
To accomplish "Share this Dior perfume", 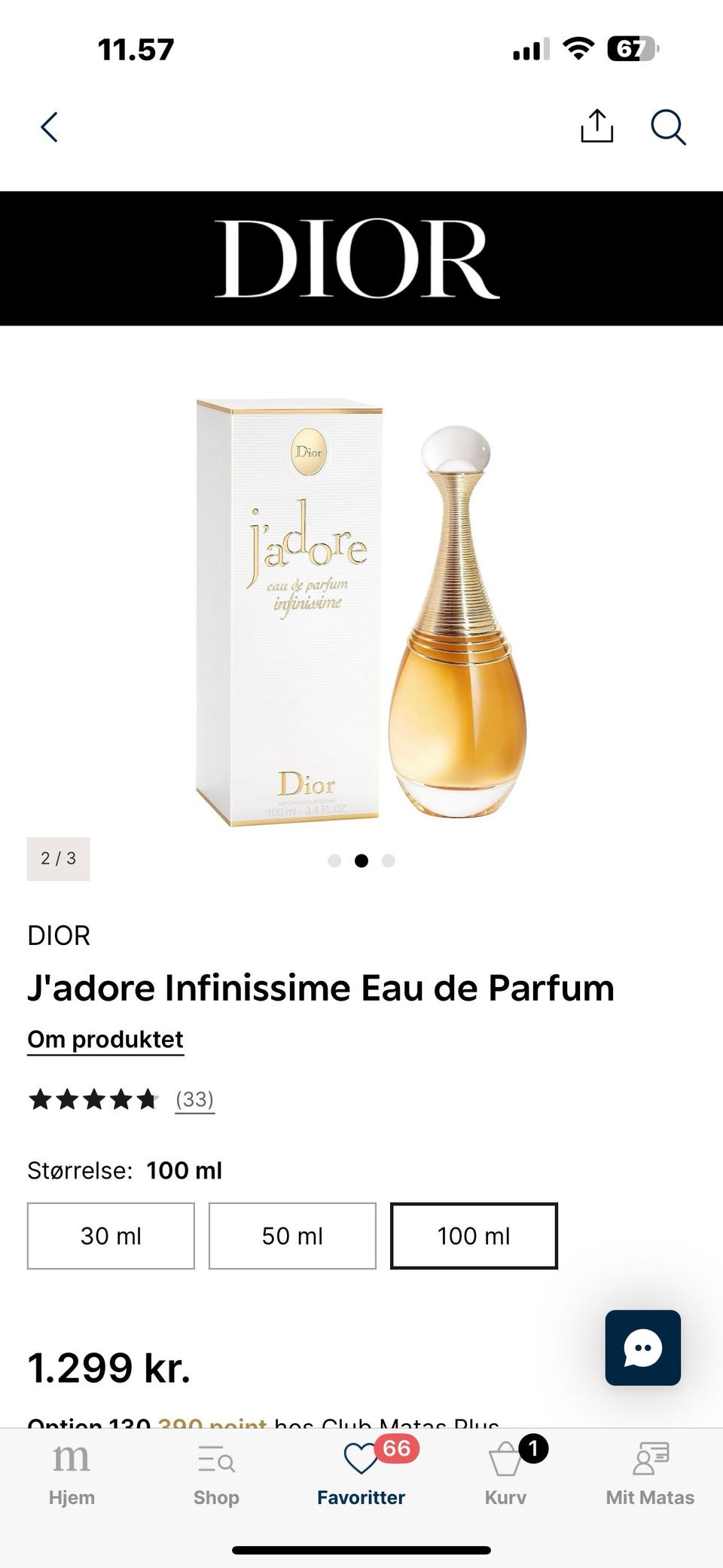I will [x=597, y=126].
